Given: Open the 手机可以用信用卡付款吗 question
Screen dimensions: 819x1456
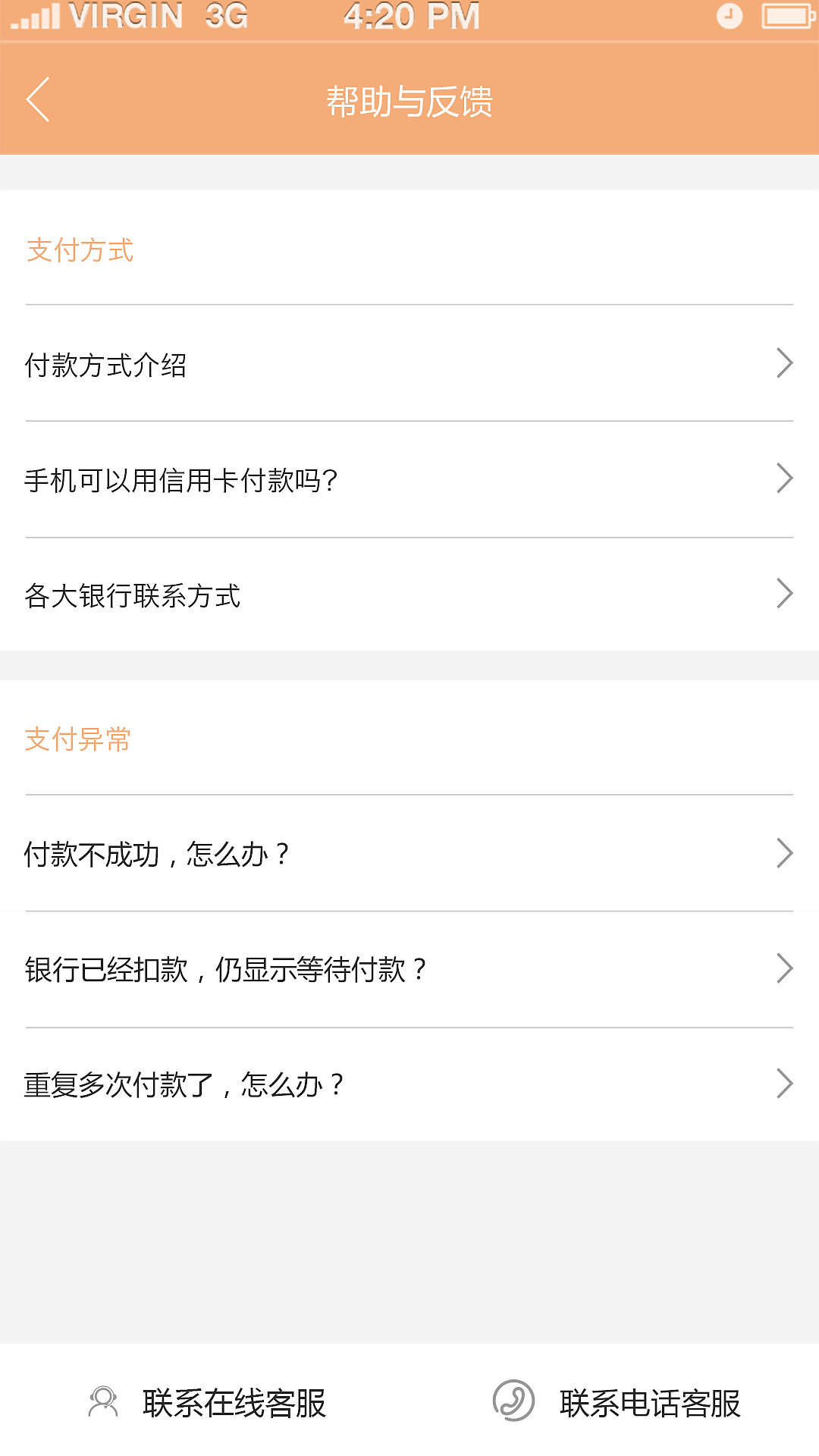Looking at the screenshot, I should 180,479.
